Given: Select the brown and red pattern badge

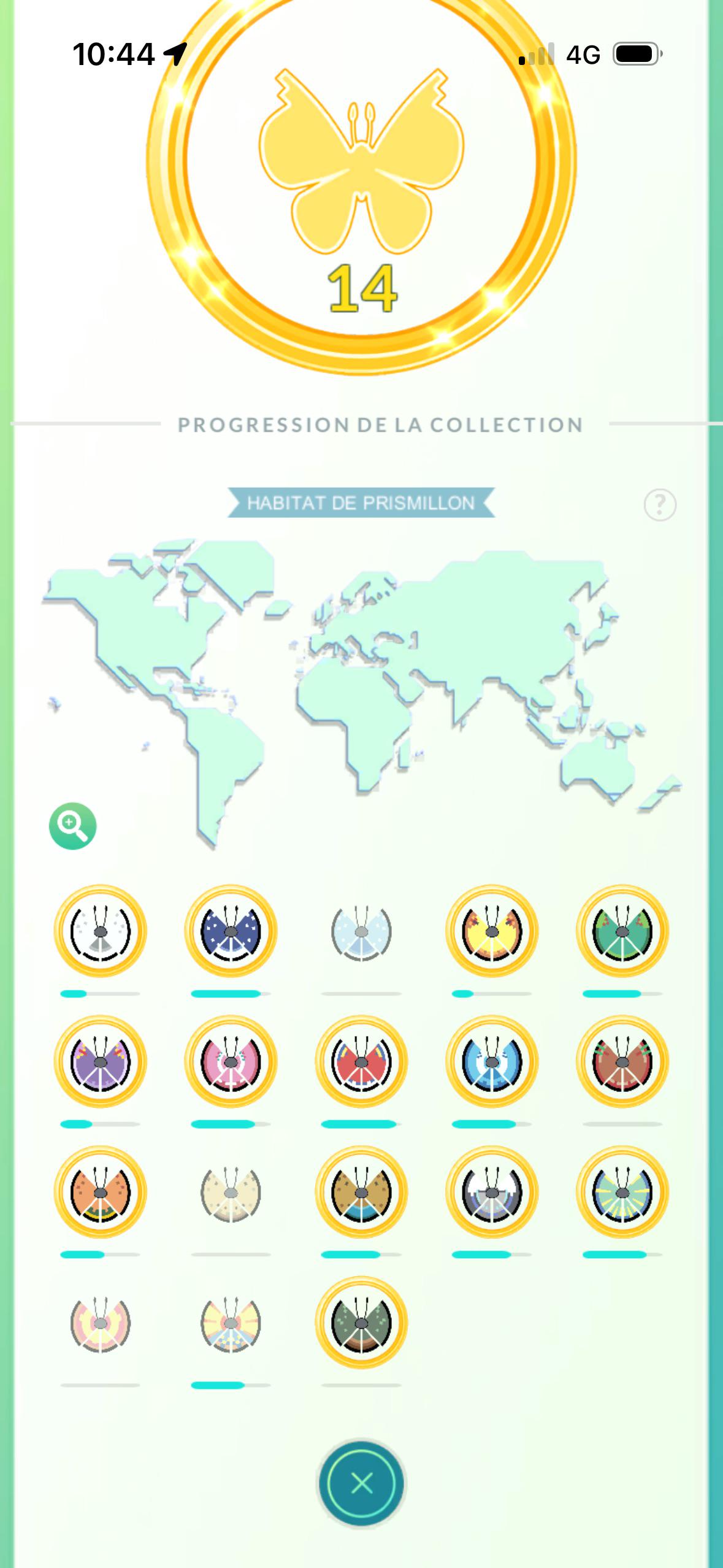Looking at the screenshot, I should 622,1061.
